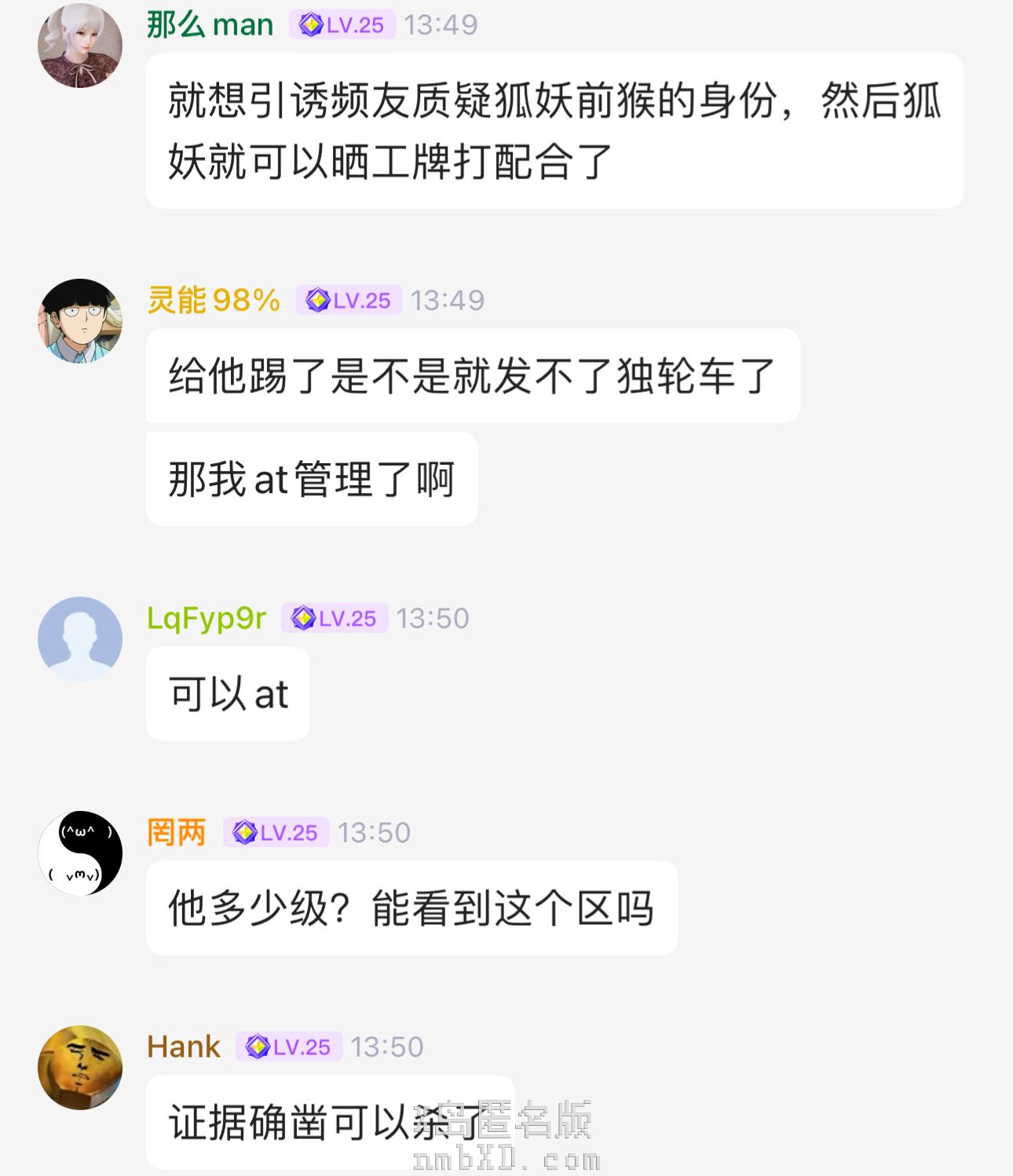This screenshot has width=1013, height=1176.
Task: Open the username LqFyp9r
Action: pyautogui.click(x=207, y=619)
